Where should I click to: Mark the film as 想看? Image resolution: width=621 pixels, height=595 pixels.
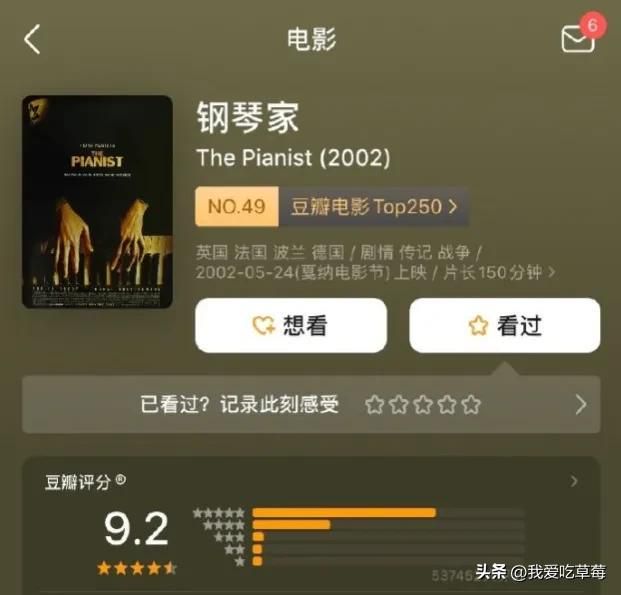coord(290,325)
